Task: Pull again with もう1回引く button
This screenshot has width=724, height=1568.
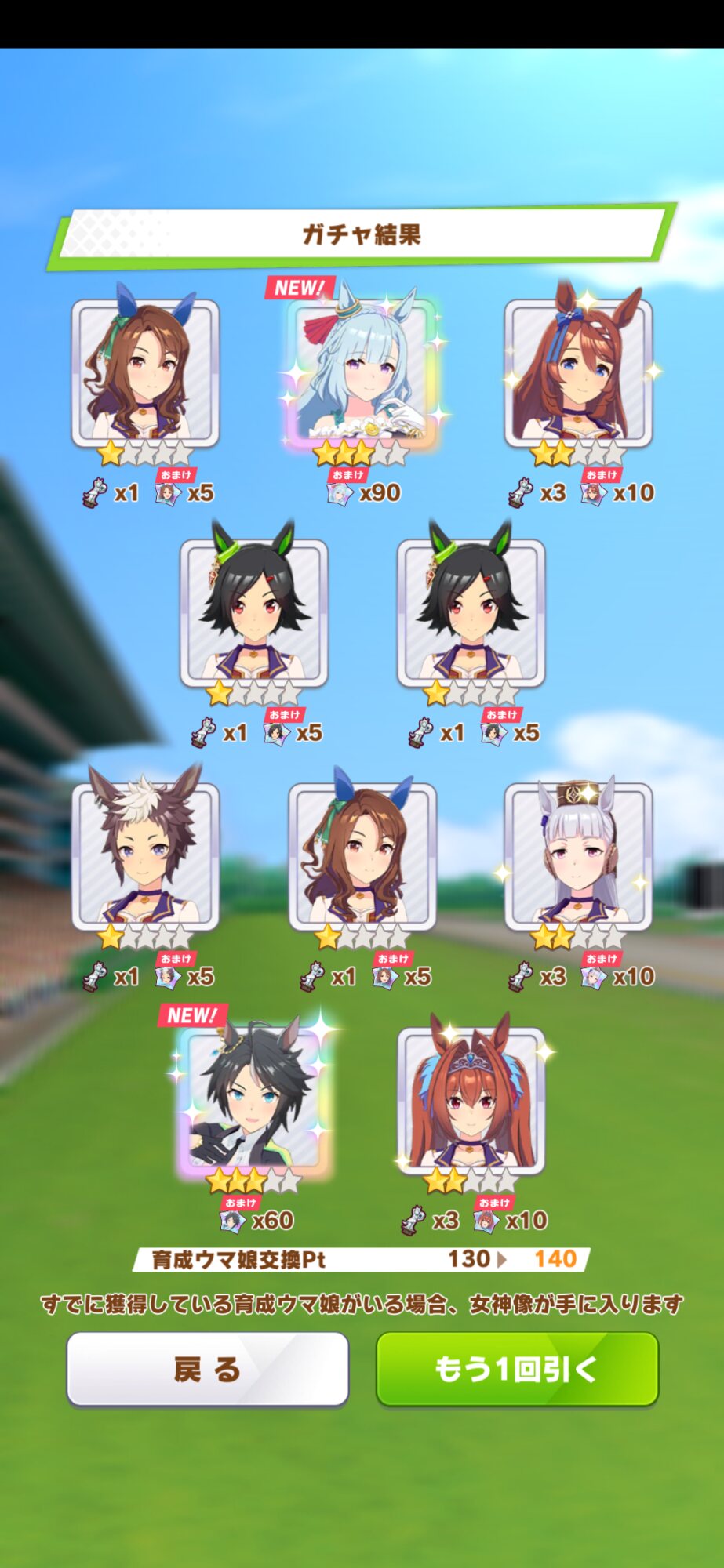Action: coord(517,1369)
